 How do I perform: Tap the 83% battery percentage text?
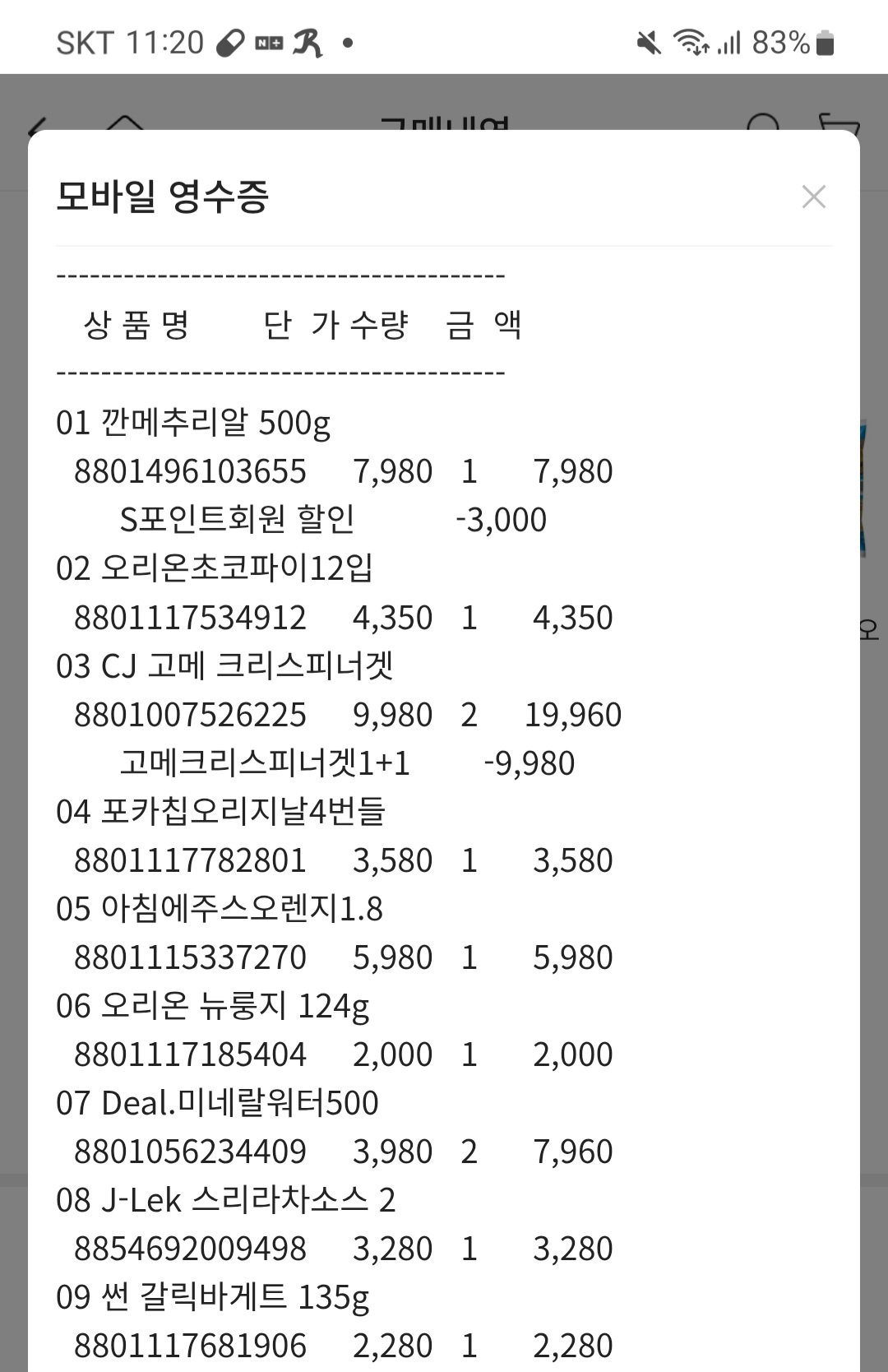(778, 43)
